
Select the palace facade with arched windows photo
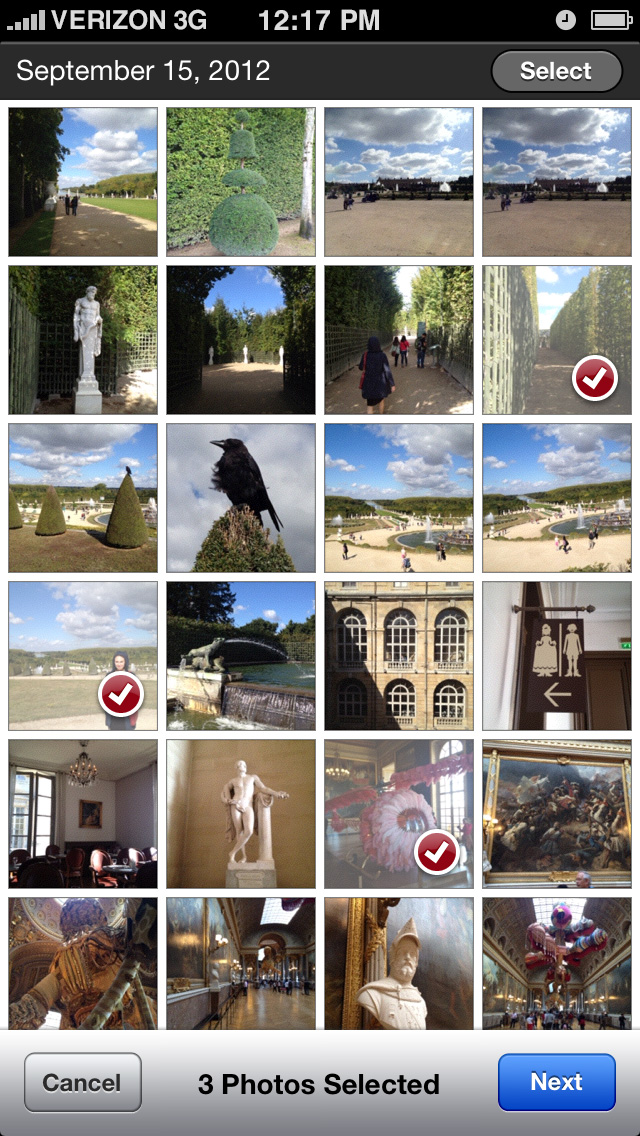(x=398, y=656)
